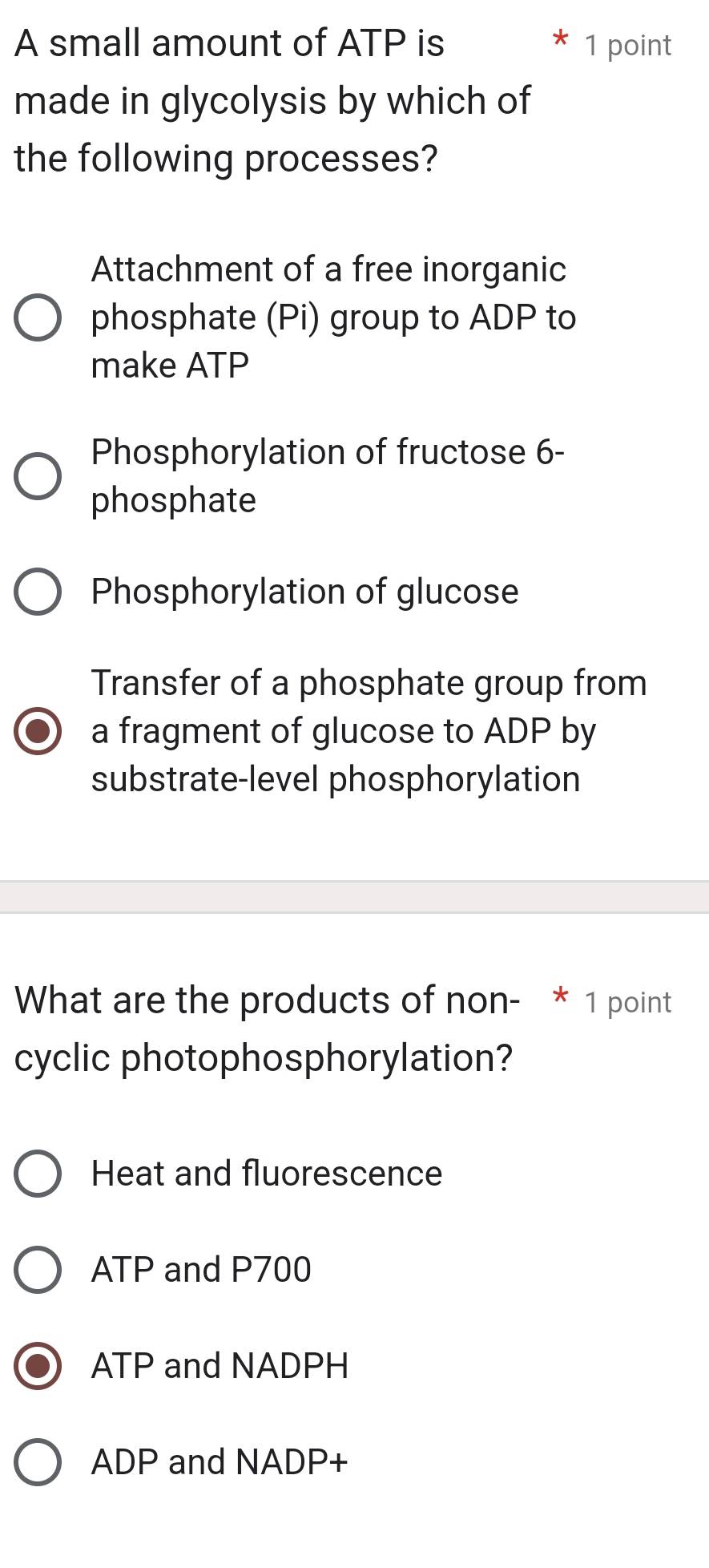The image size is (709, 1568).
Task: Select 'Attachment of a free inorganic phosphate' option
Action: [38, 317]
